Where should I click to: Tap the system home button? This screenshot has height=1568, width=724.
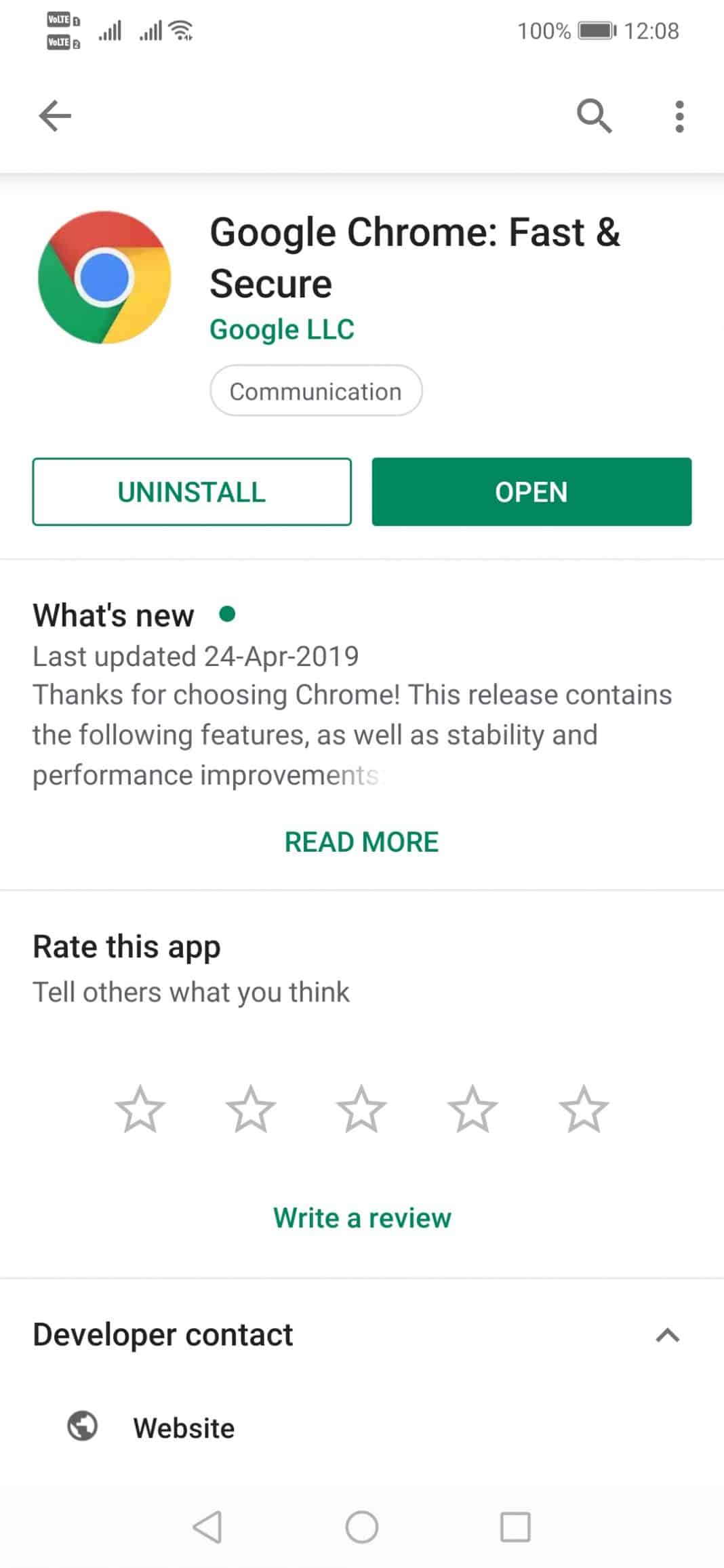361,1527
